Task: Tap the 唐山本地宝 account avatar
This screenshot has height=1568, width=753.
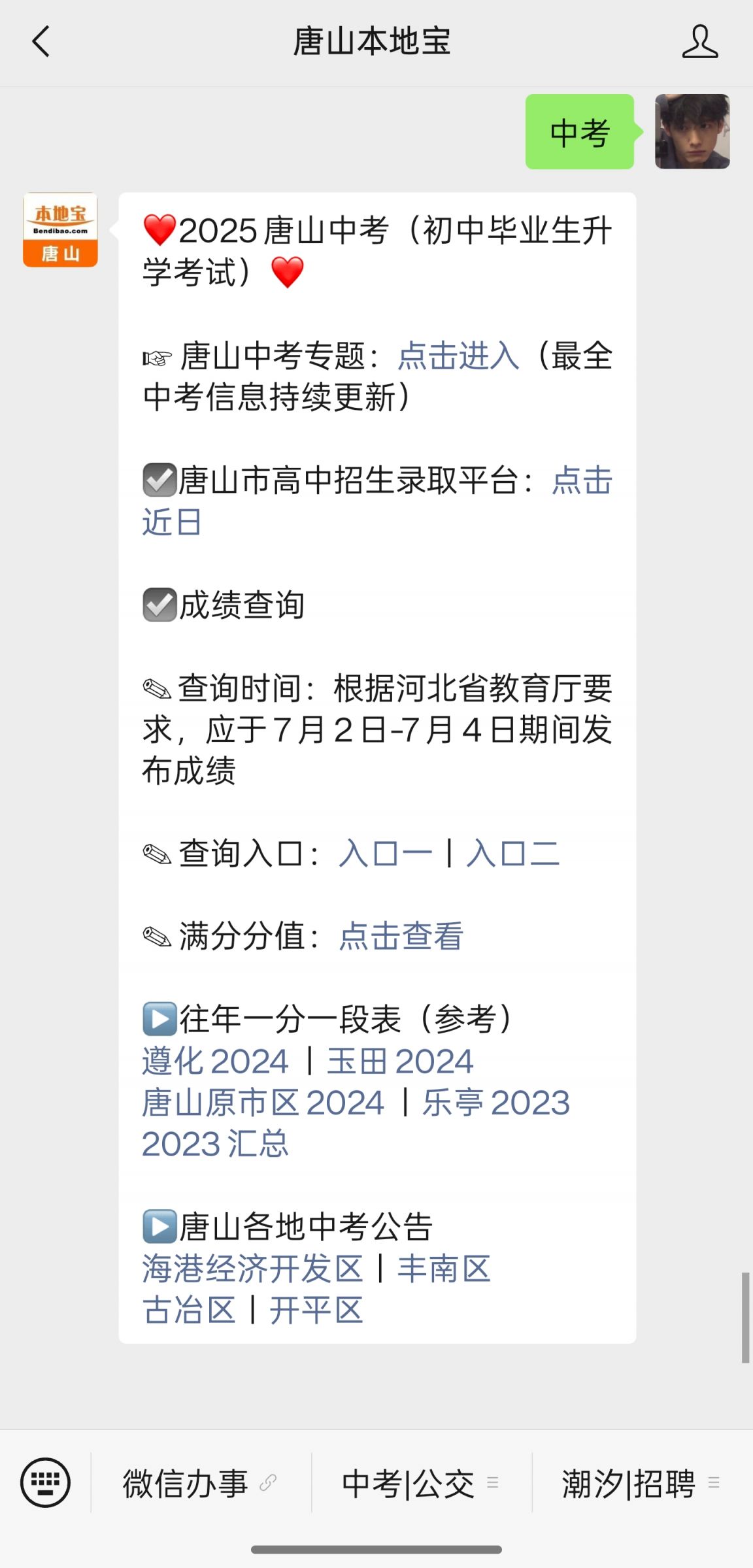Action: pos(60,229)
